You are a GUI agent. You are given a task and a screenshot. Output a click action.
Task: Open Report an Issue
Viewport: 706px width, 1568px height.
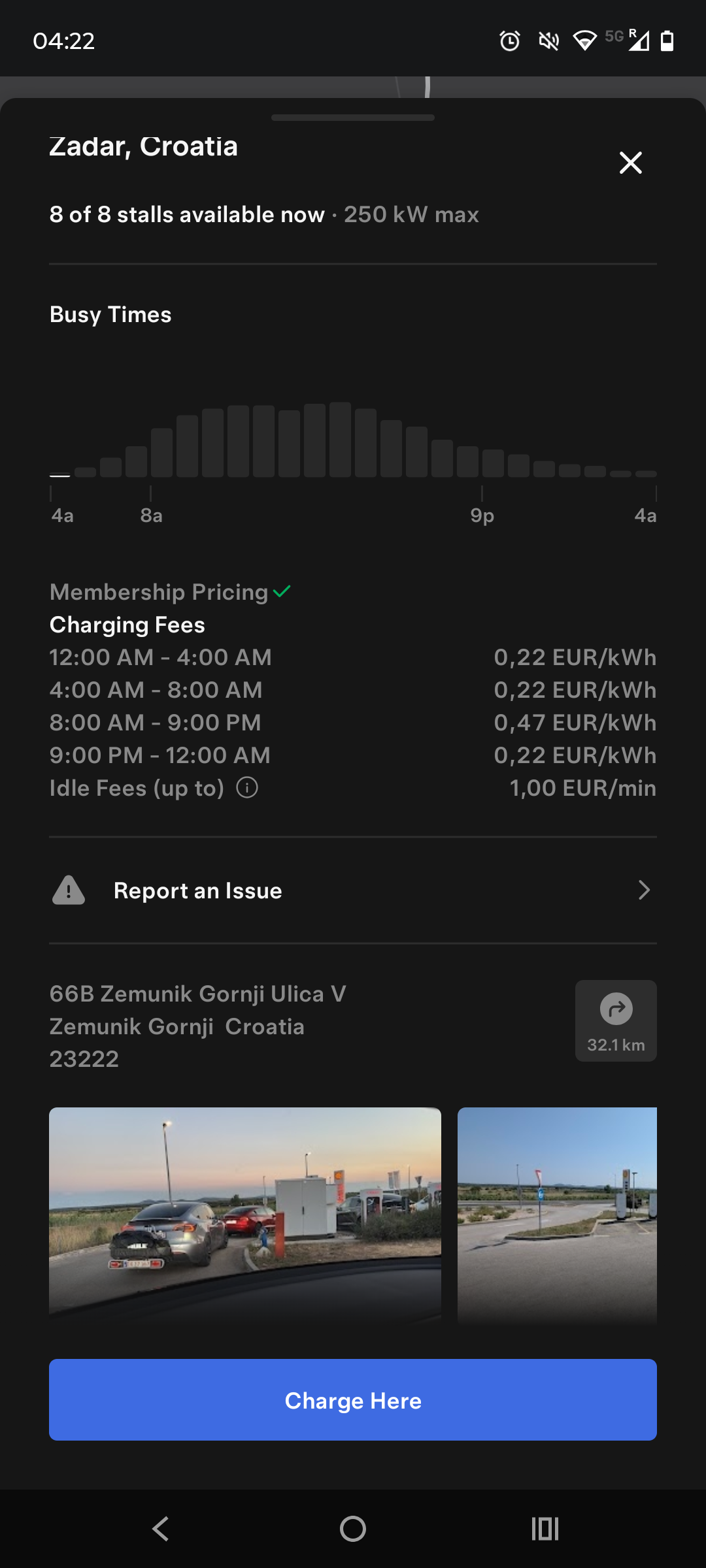click(353, 890)
